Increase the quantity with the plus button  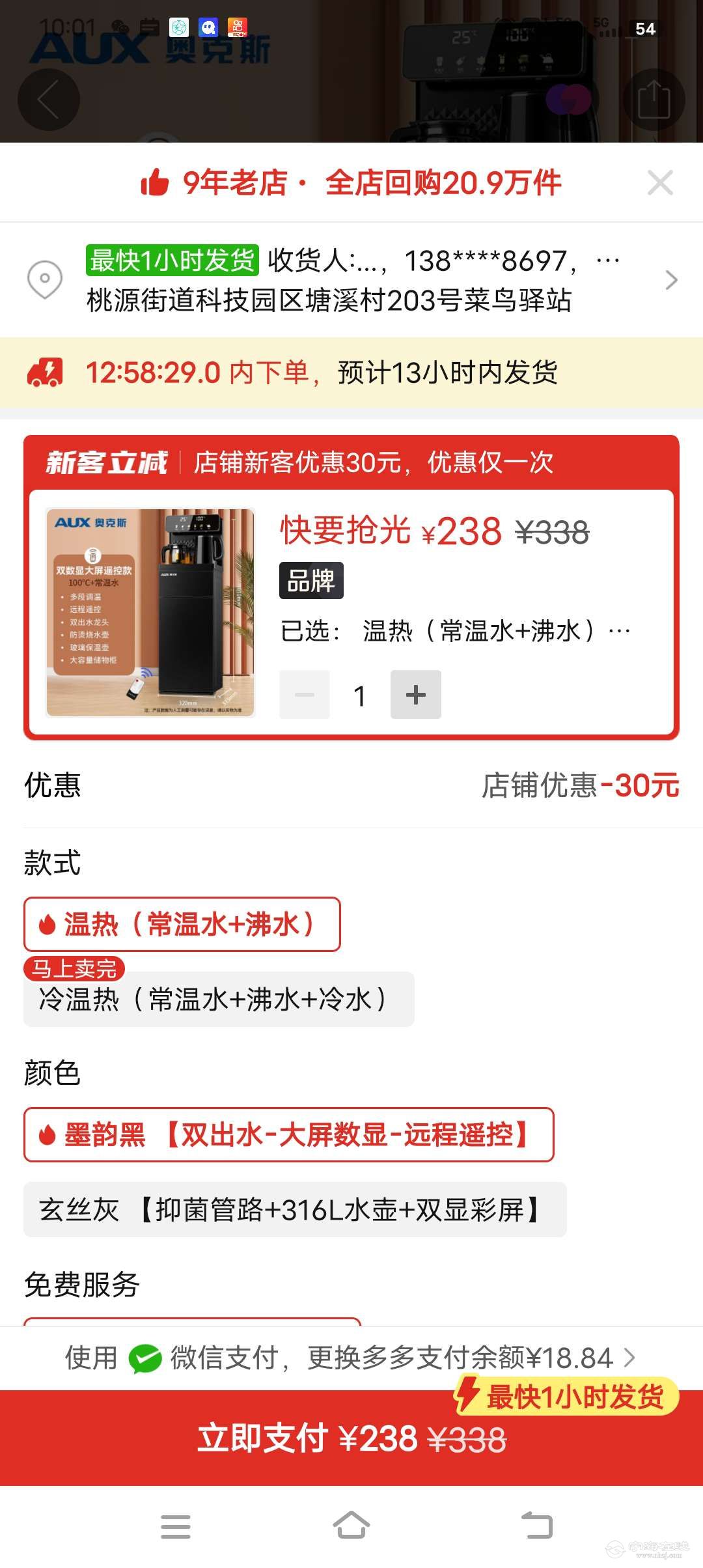pyautogui.click(x=415, y=695)
